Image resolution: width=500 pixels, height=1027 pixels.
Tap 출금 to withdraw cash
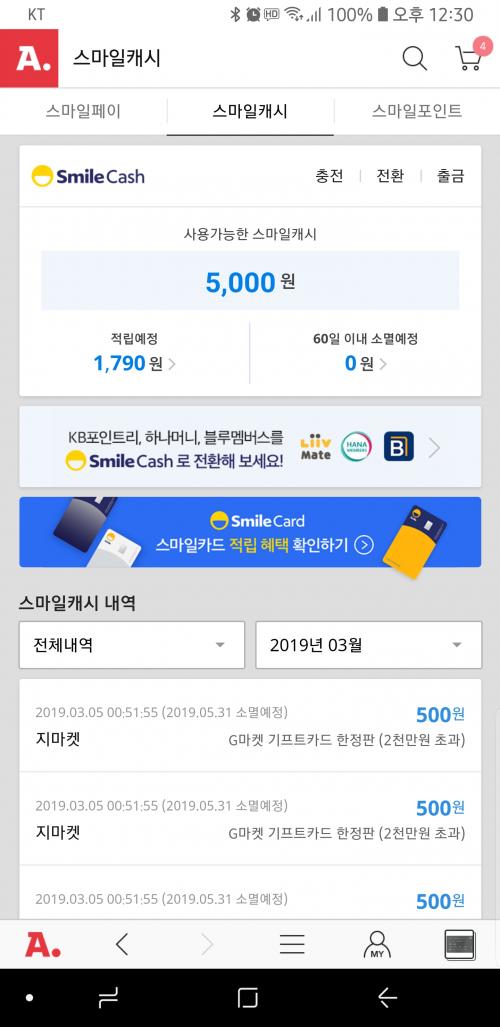click(451, 176)
